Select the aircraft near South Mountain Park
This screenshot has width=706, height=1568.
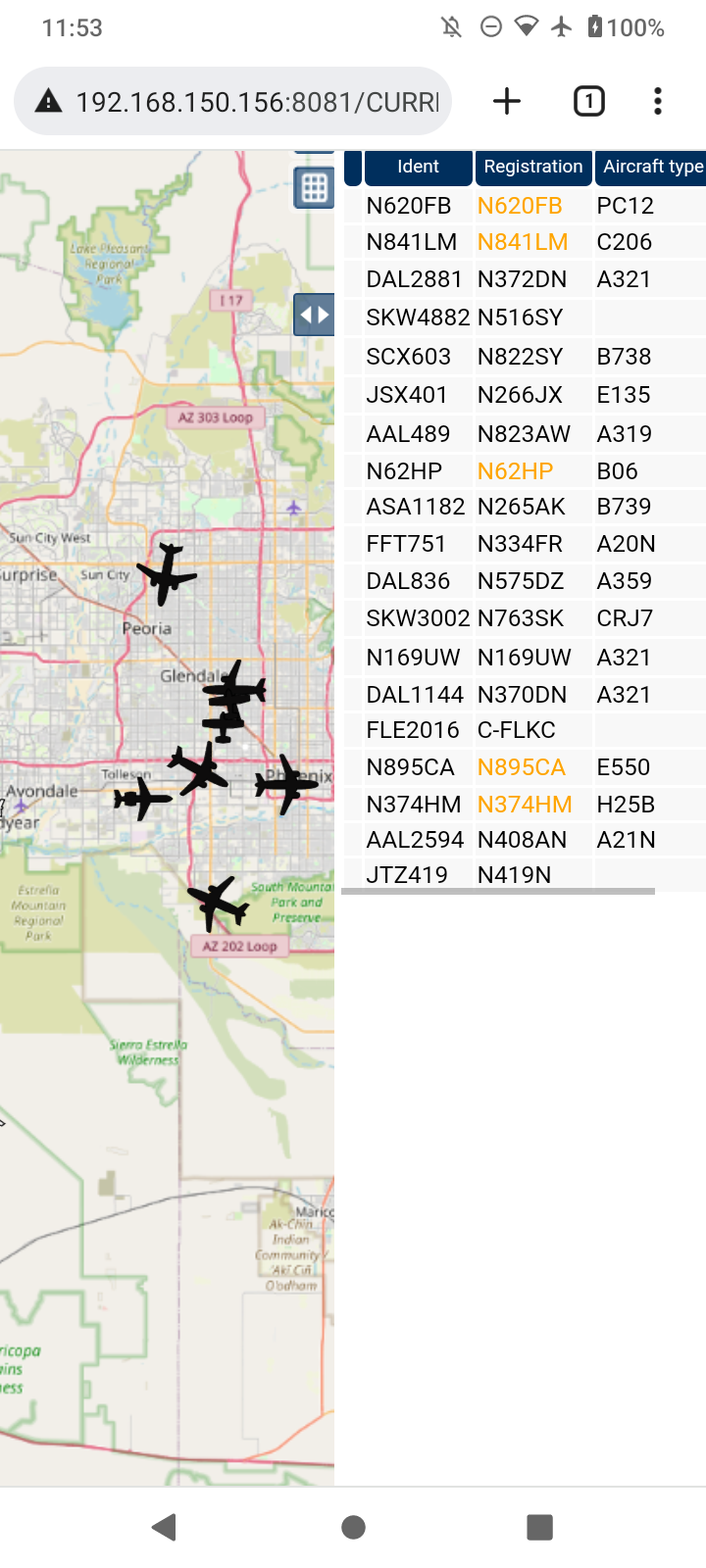pyautogui.click(x=218, y=903)
